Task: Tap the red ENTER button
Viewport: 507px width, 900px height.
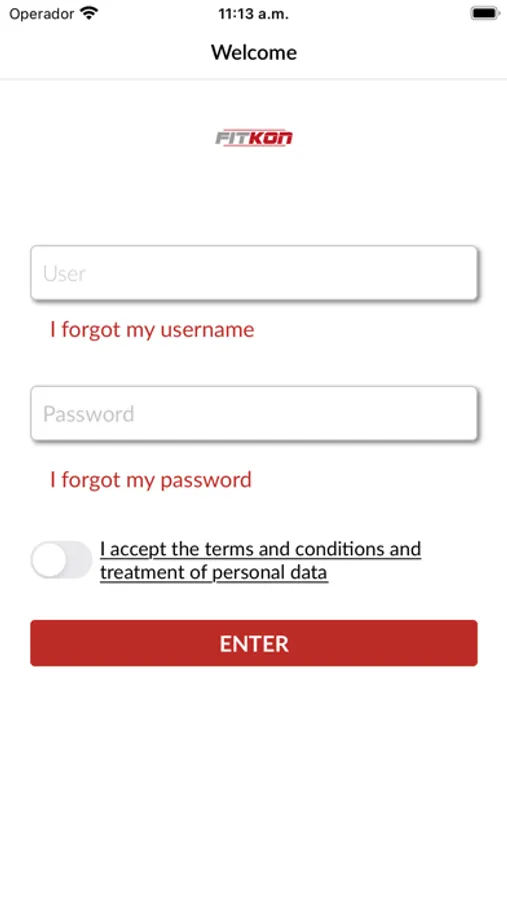Action: 254,643
